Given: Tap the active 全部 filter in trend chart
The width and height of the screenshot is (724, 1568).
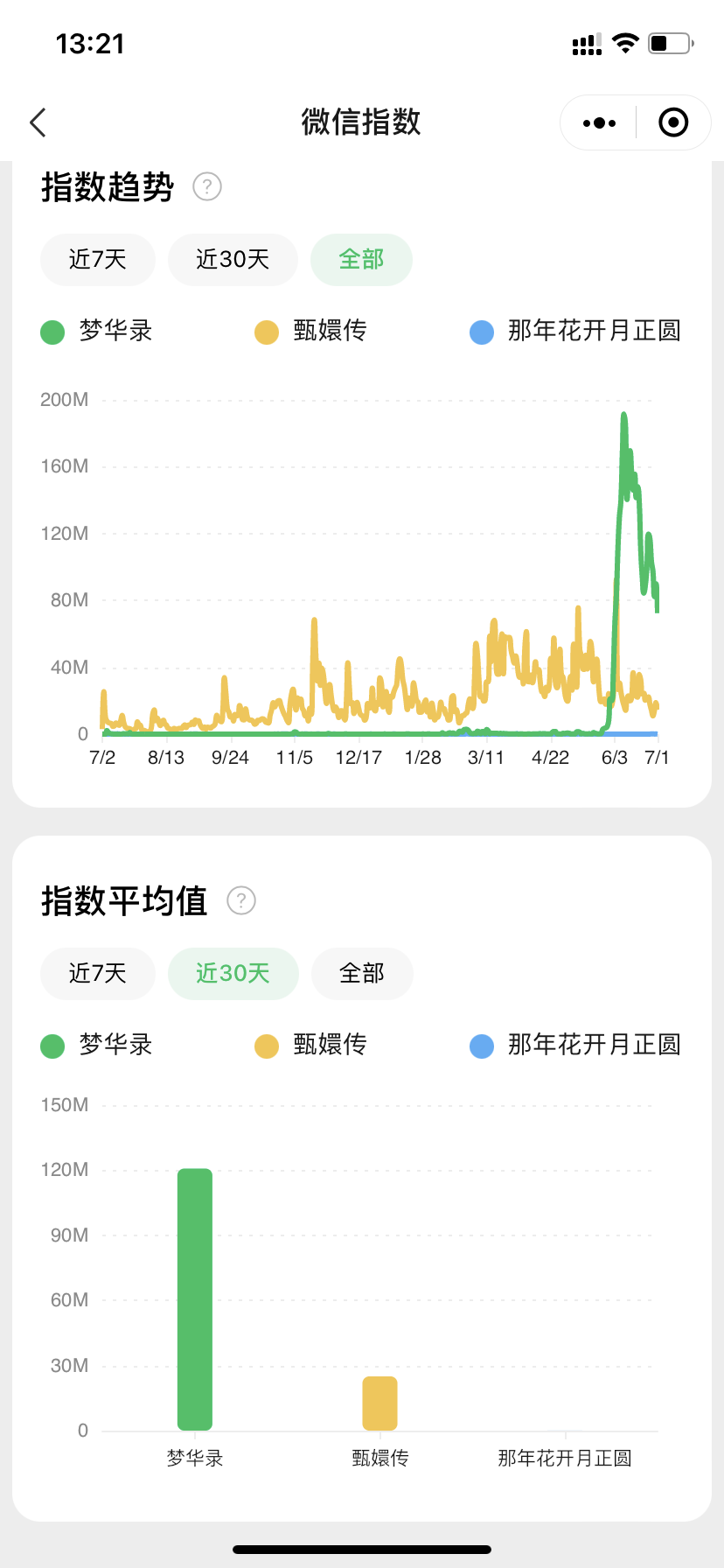Looking at the screenshot, I should 362,259.
